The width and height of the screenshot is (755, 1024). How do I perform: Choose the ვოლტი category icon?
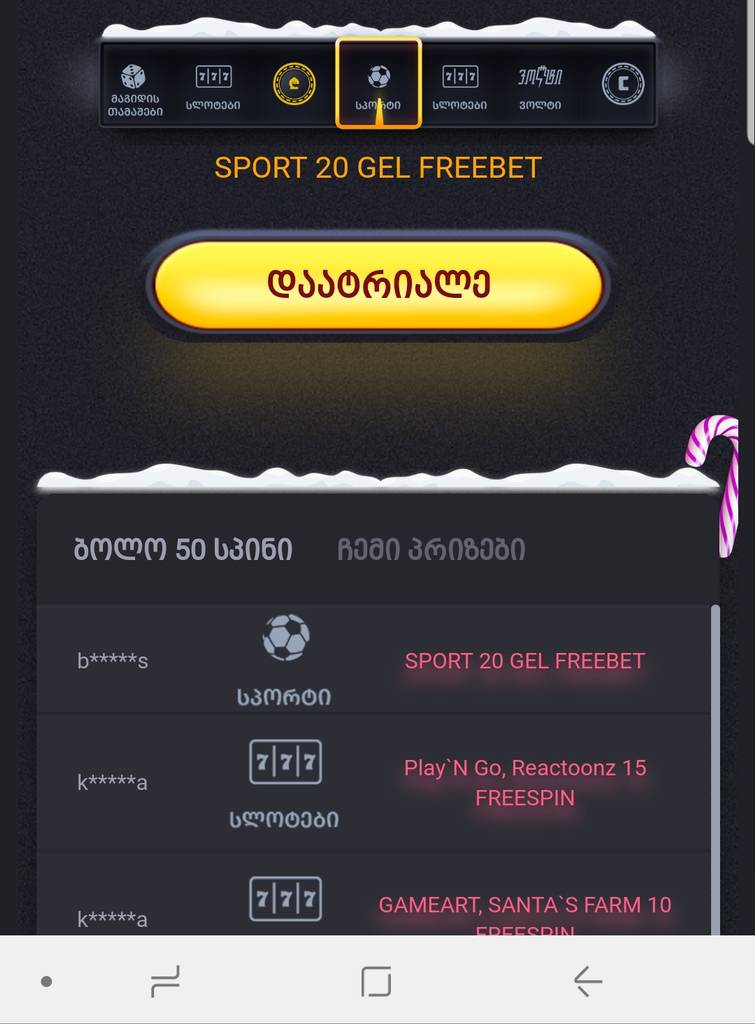click(x=540, y=78)
